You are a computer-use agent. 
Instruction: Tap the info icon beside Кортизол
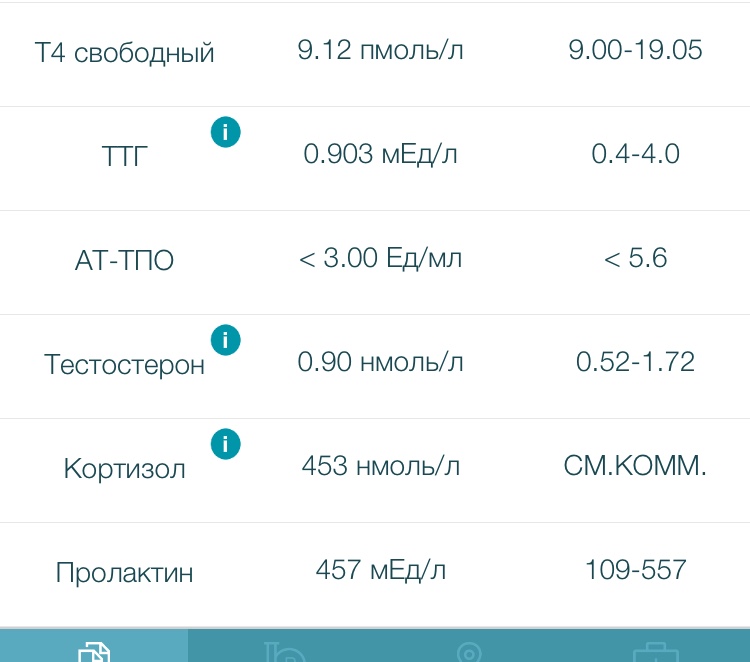pyautogui.click(x=226, y=443)
